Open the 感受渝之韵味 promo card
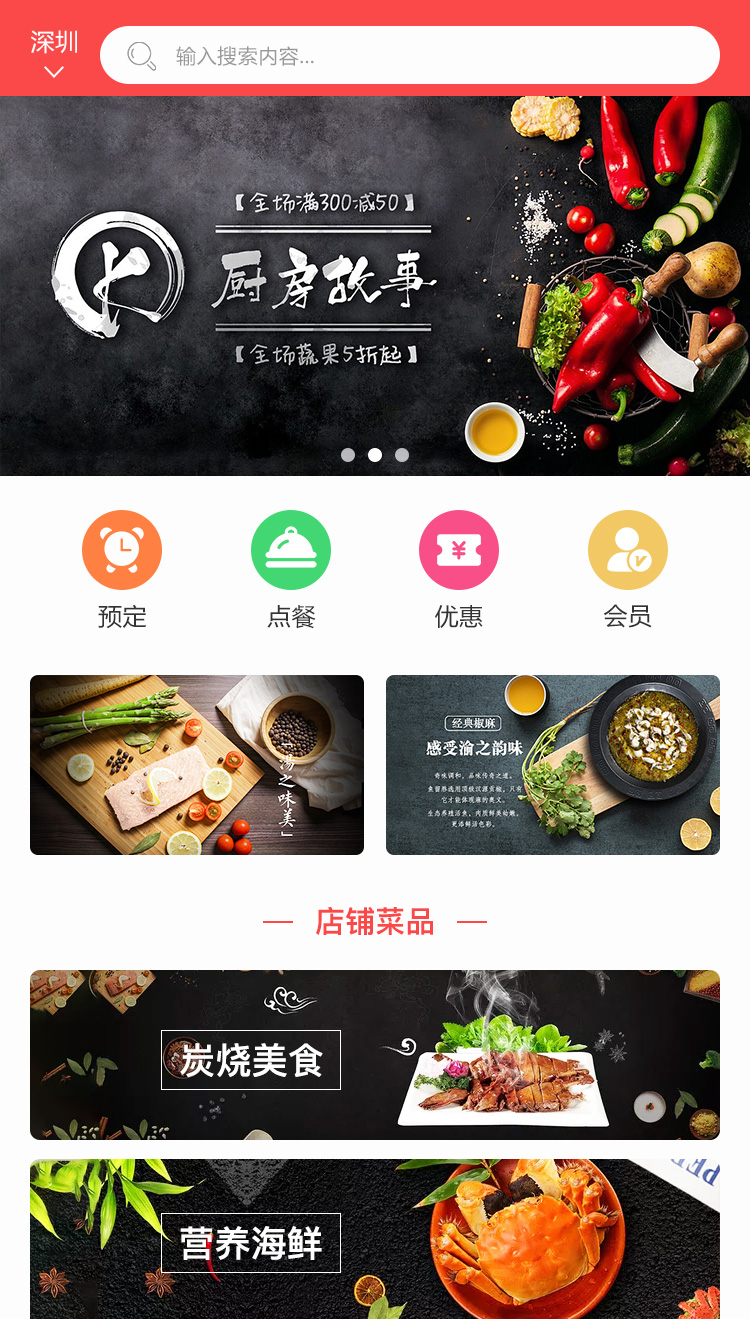 click(x=553, y=765)
